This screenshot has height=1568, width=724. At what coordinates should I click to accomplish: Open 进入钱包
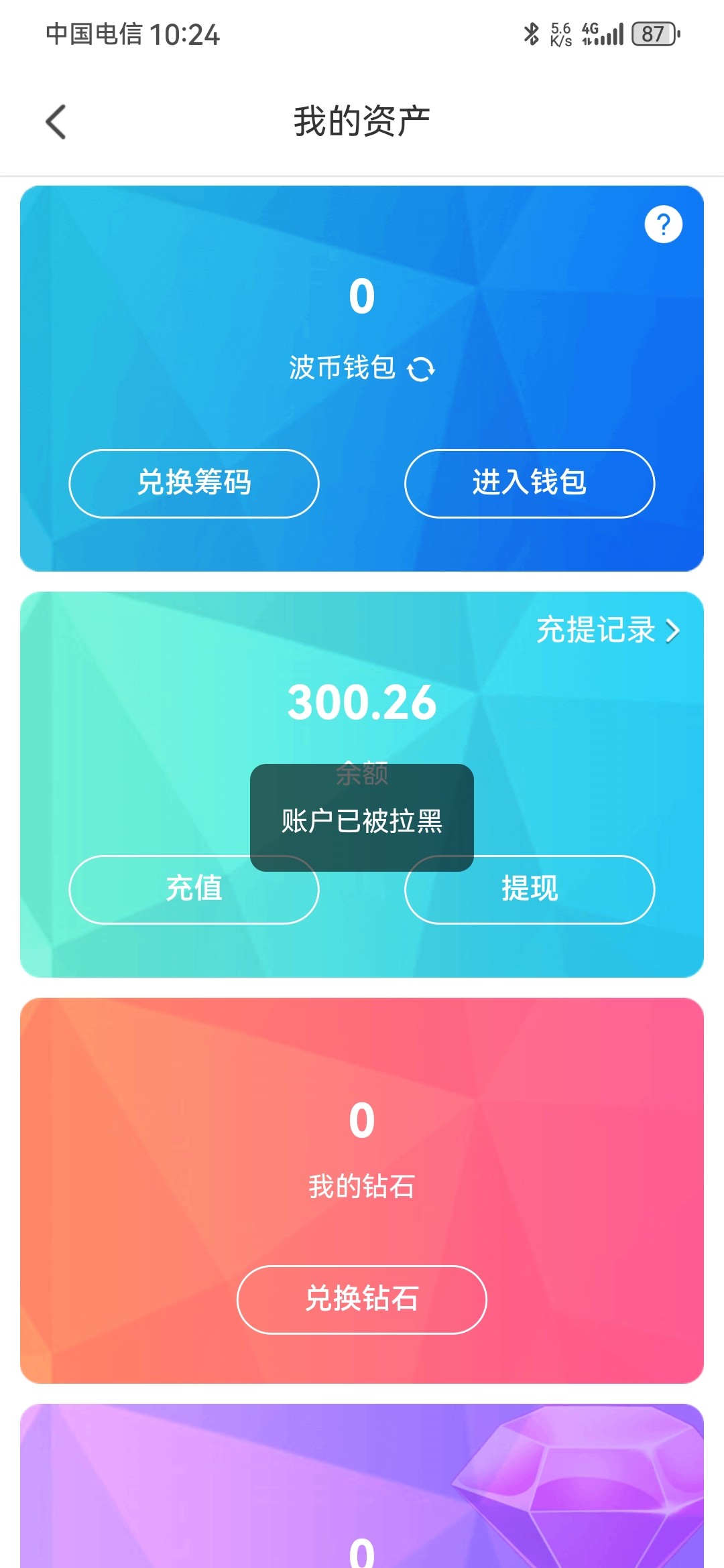click(x=530, y=483)
